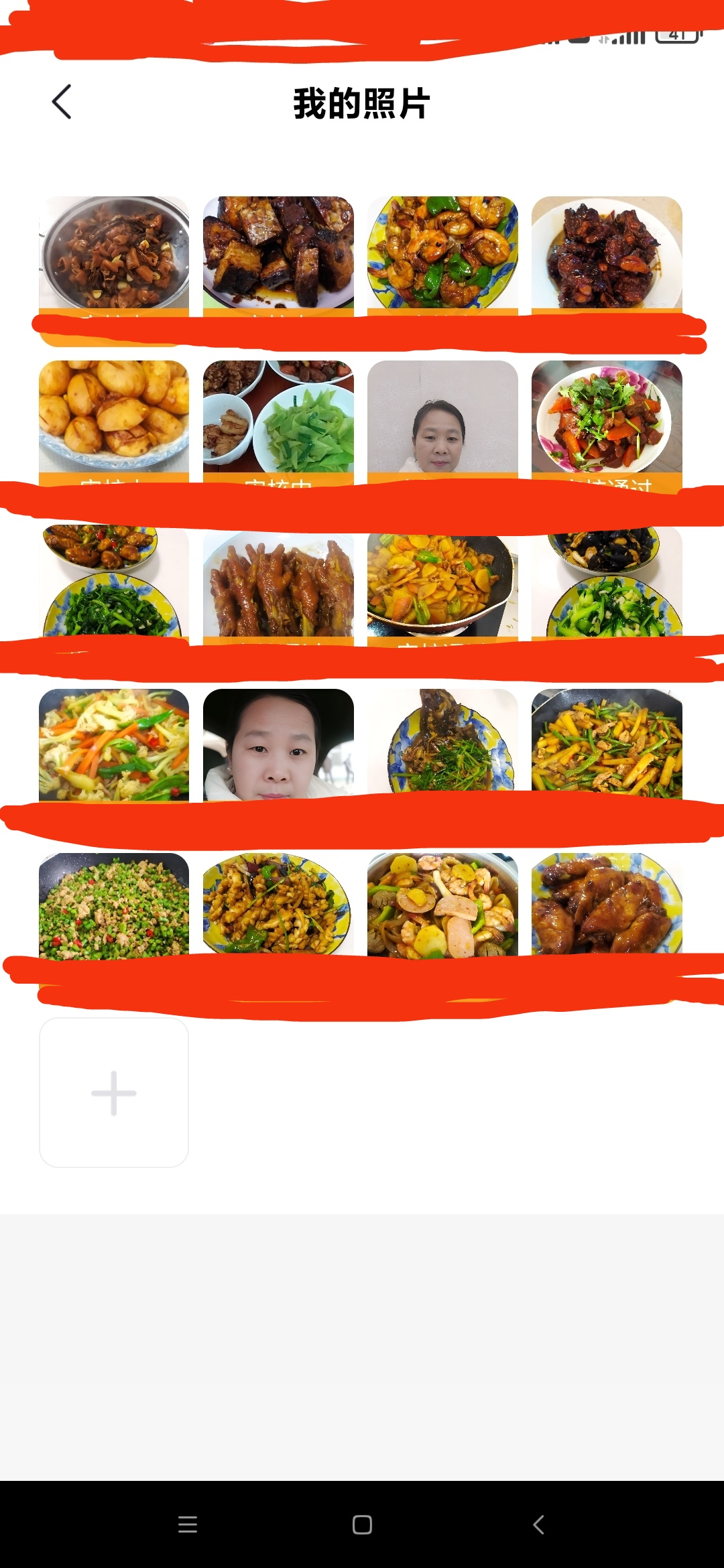Open the seafood and potato hot pot photo
Screen dimensions: 724x1568
point(442,905)
